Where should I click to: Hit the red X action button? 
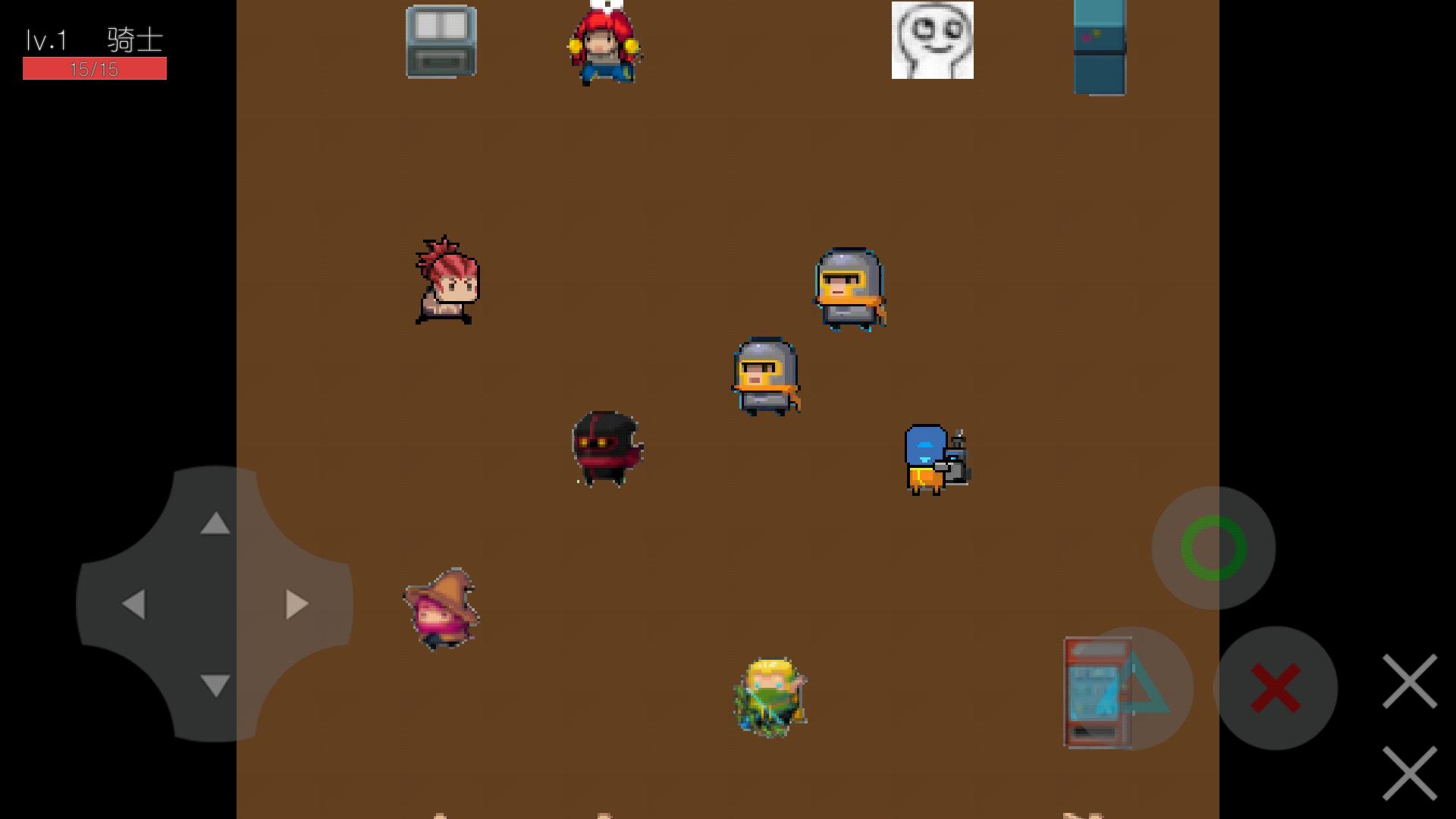1276,688
